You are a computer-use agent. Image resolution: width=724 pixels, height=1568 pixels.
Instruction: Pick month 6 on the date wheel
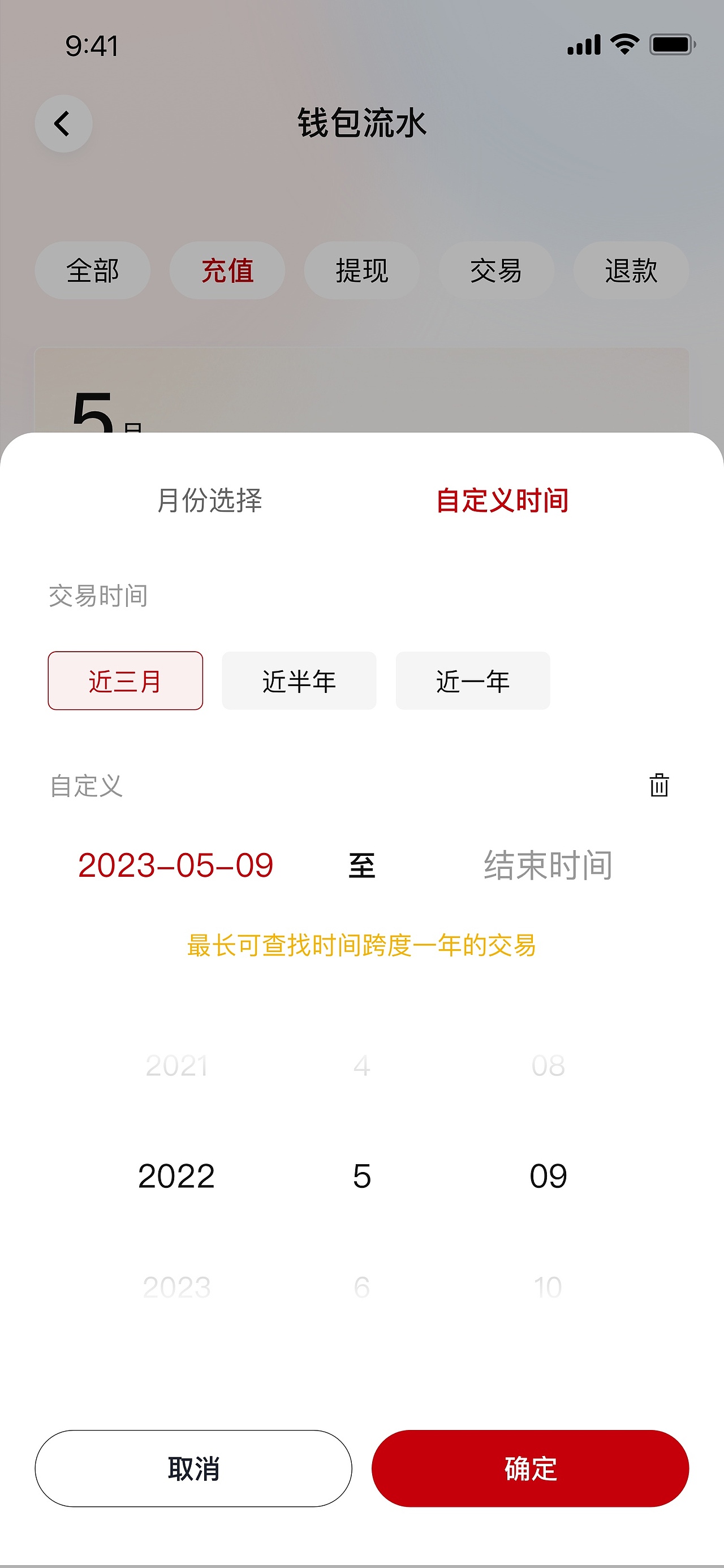(361, 1286)
